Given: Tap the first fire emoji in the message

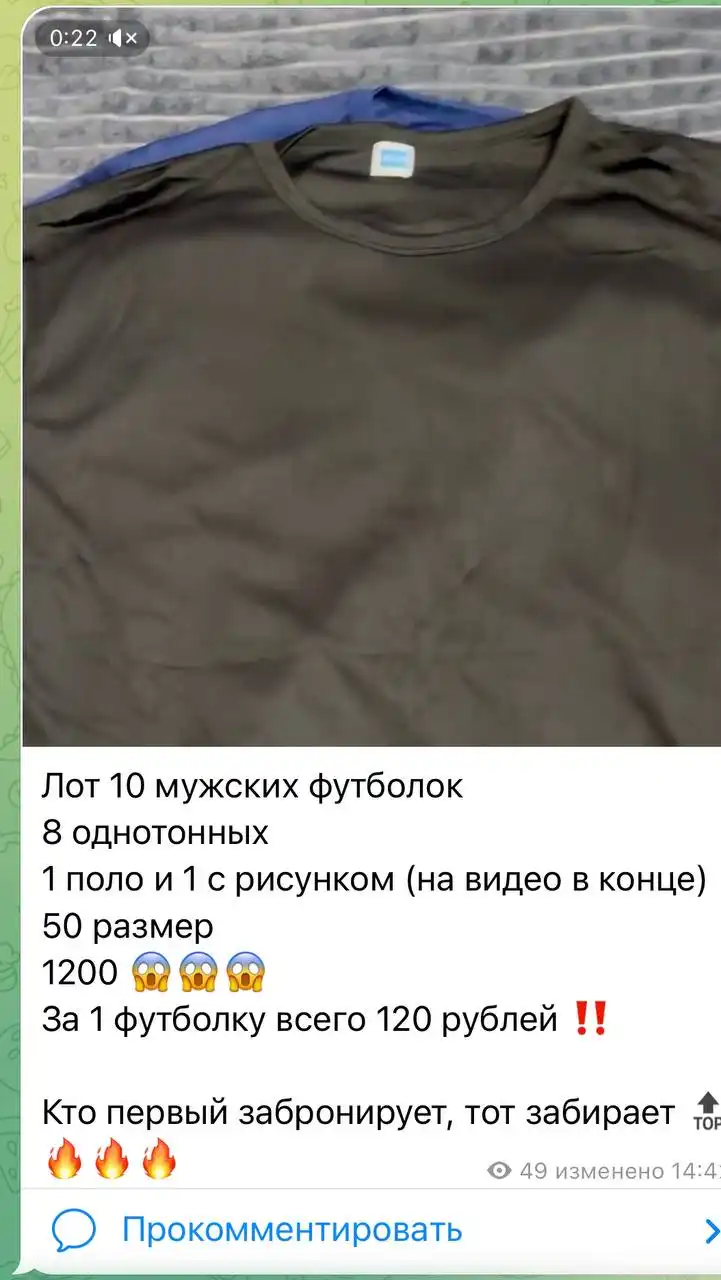Looking at the screenshot, I should (63, 1162).
